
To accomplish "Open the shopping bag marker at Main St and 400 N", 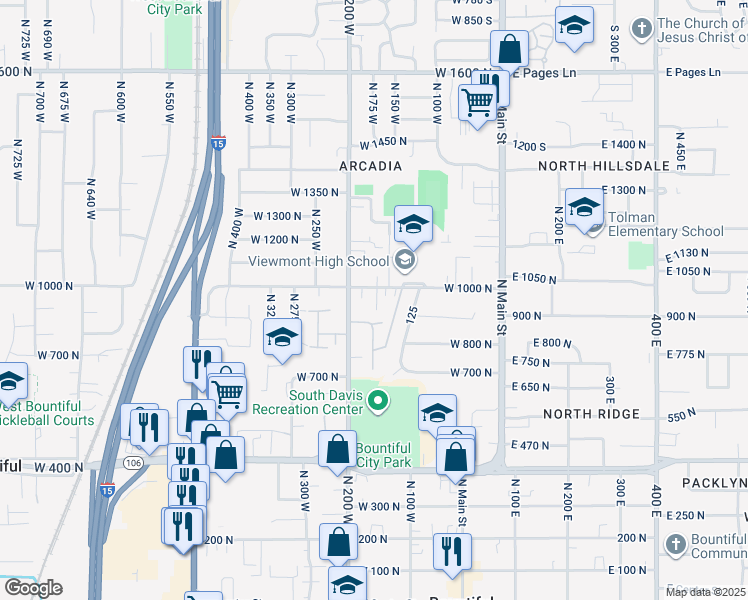I will point(456,457).
